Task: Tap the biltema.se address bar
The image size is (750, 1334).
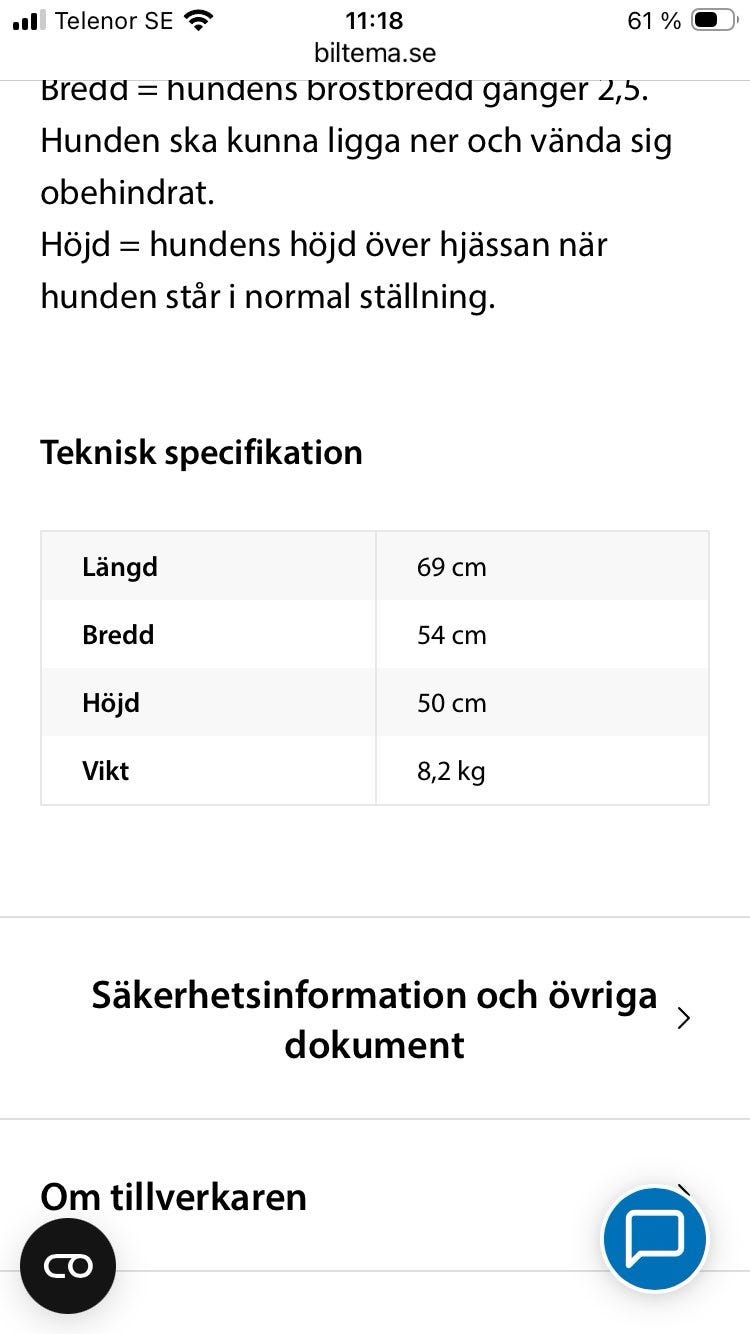Action: 375,52
